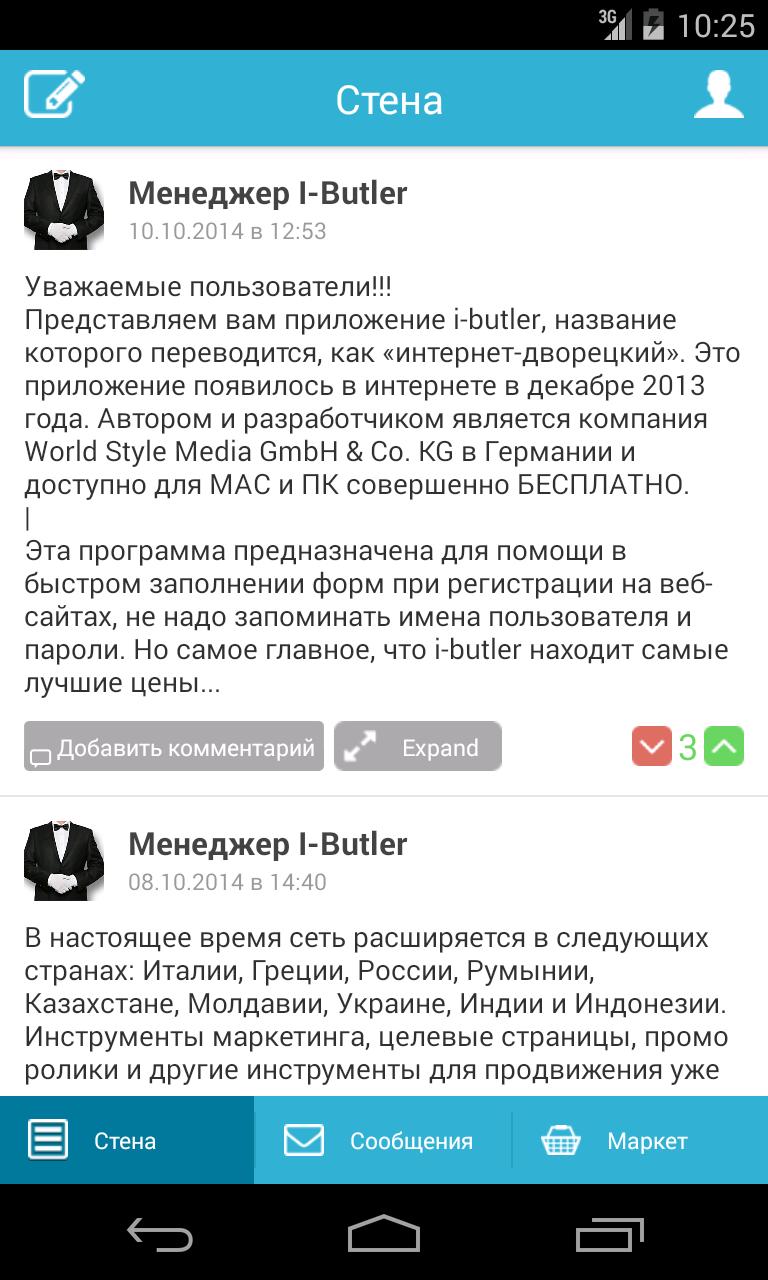The height and width of the screenshot is (1280, 768).
Task: Click the expand arrows icon on Expand button
Action: click(360, 745)
